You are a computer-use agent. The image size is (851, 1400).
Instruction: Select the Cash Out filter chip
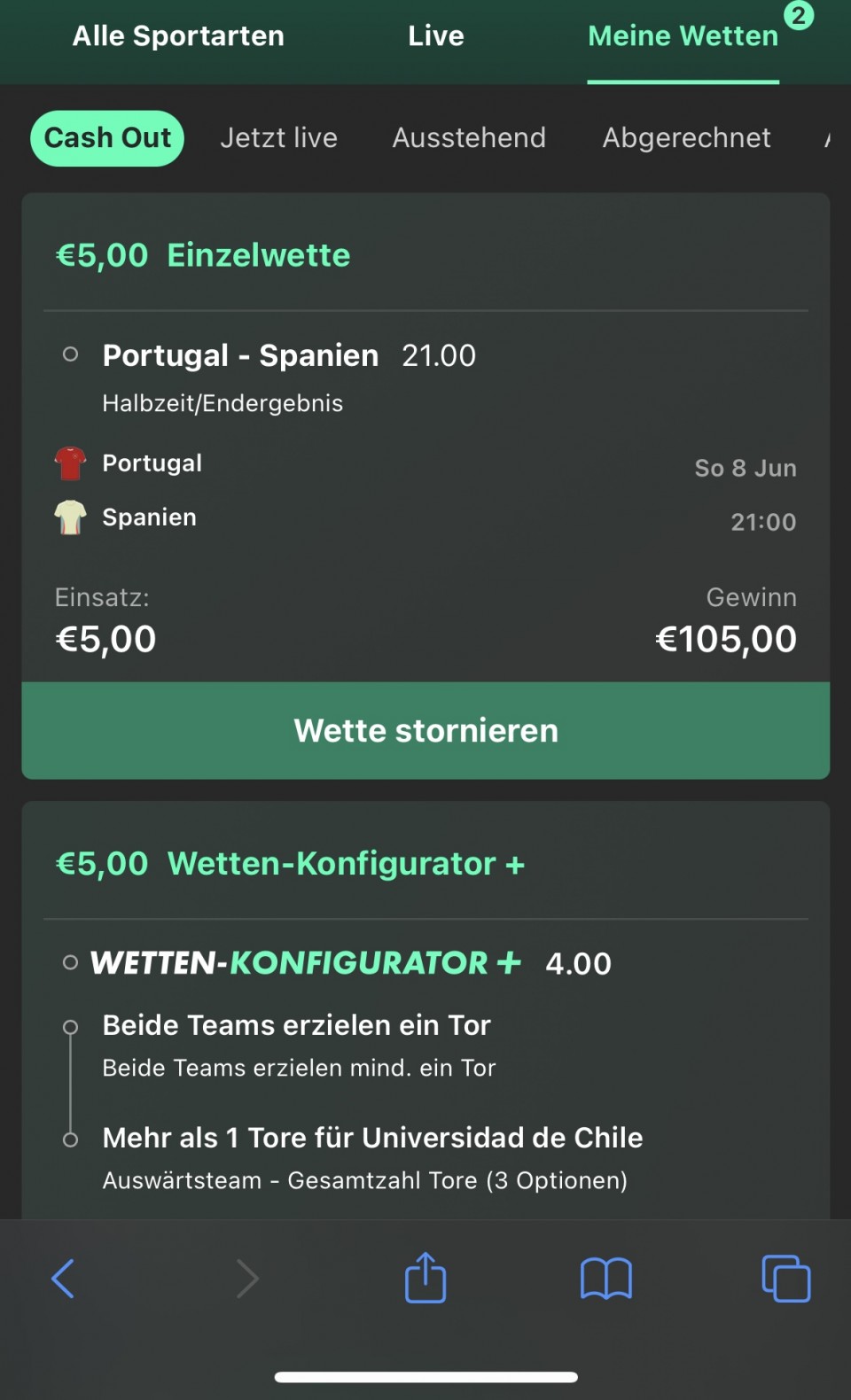107,138
